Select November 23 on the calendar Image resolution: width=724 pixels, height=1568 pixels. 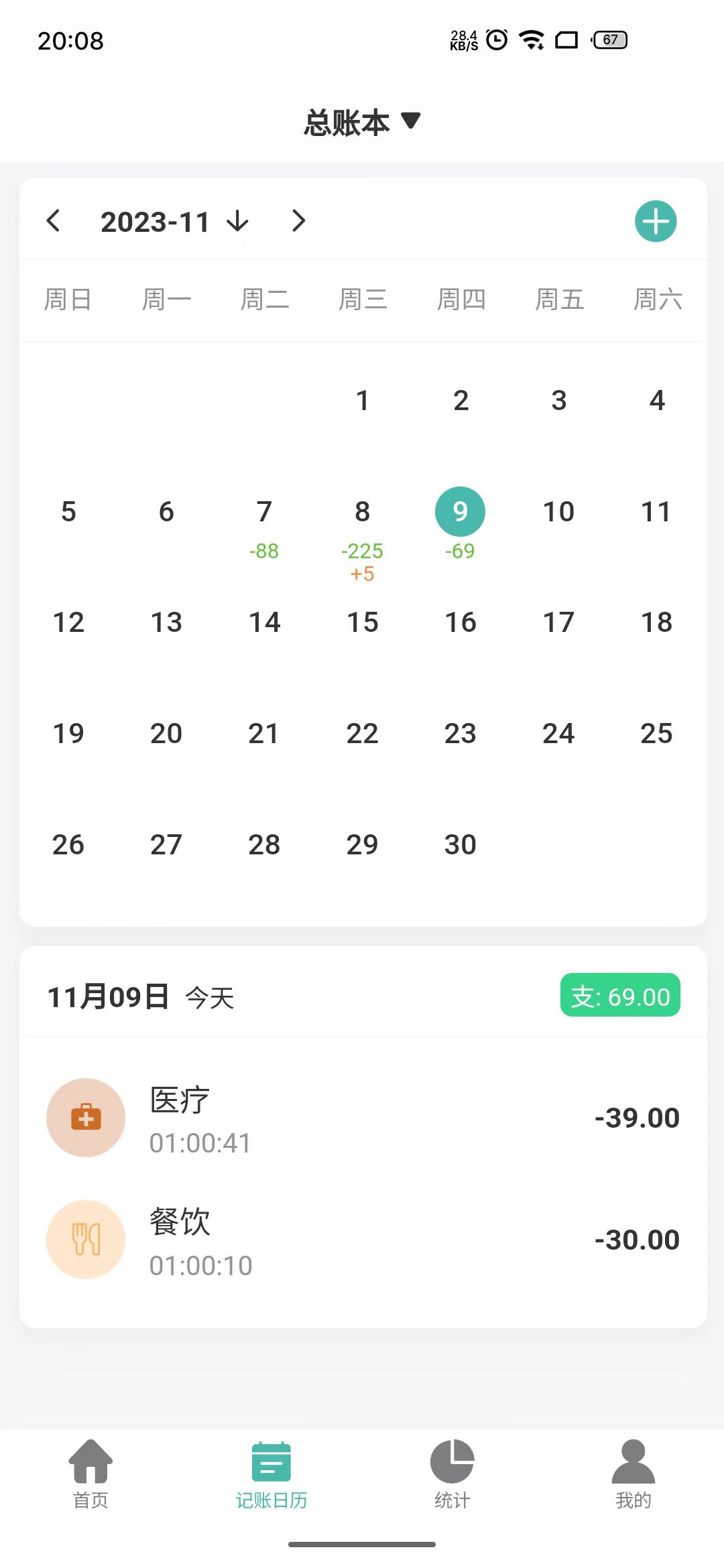click(x=460, y=734)
